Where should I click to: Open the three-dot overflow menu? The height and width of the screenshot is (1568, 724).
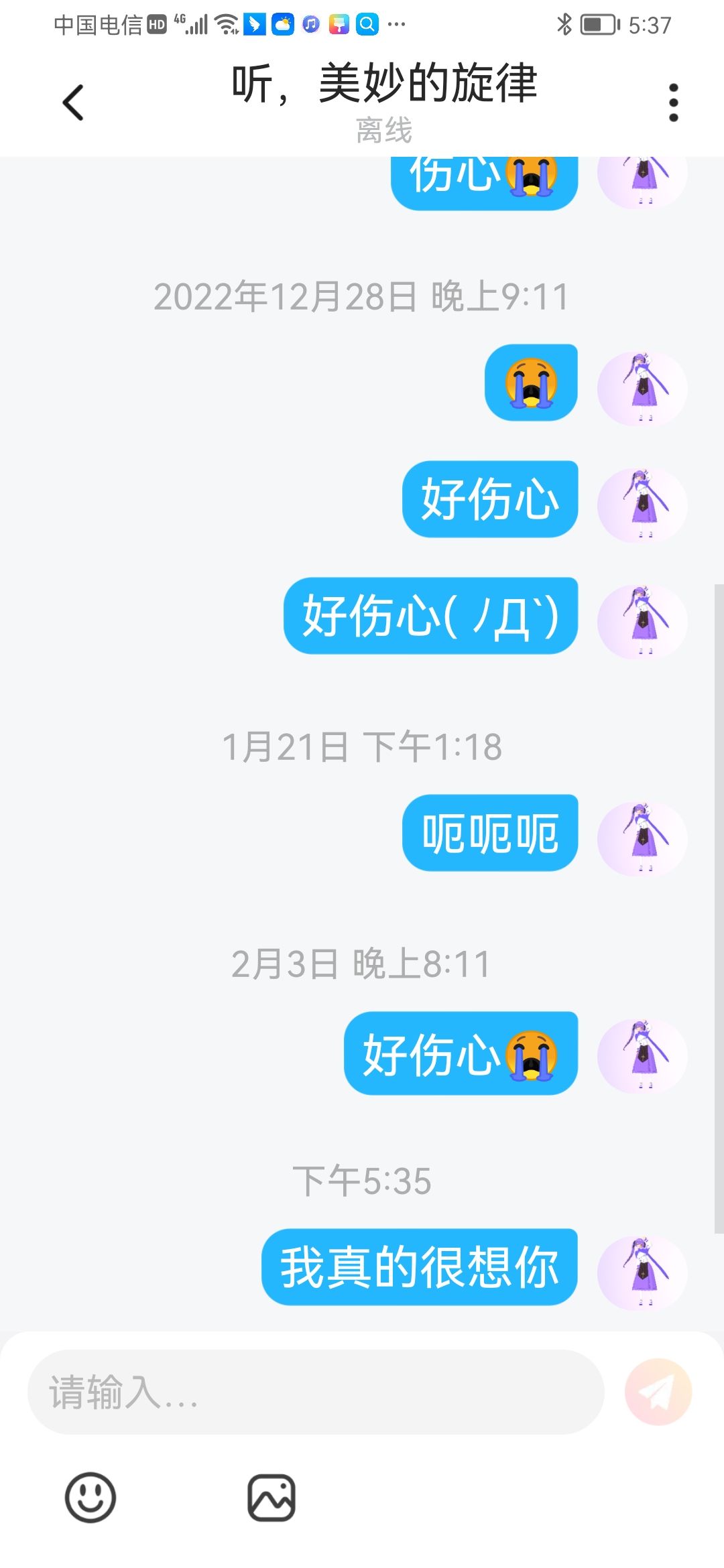(x=673, y=103)
